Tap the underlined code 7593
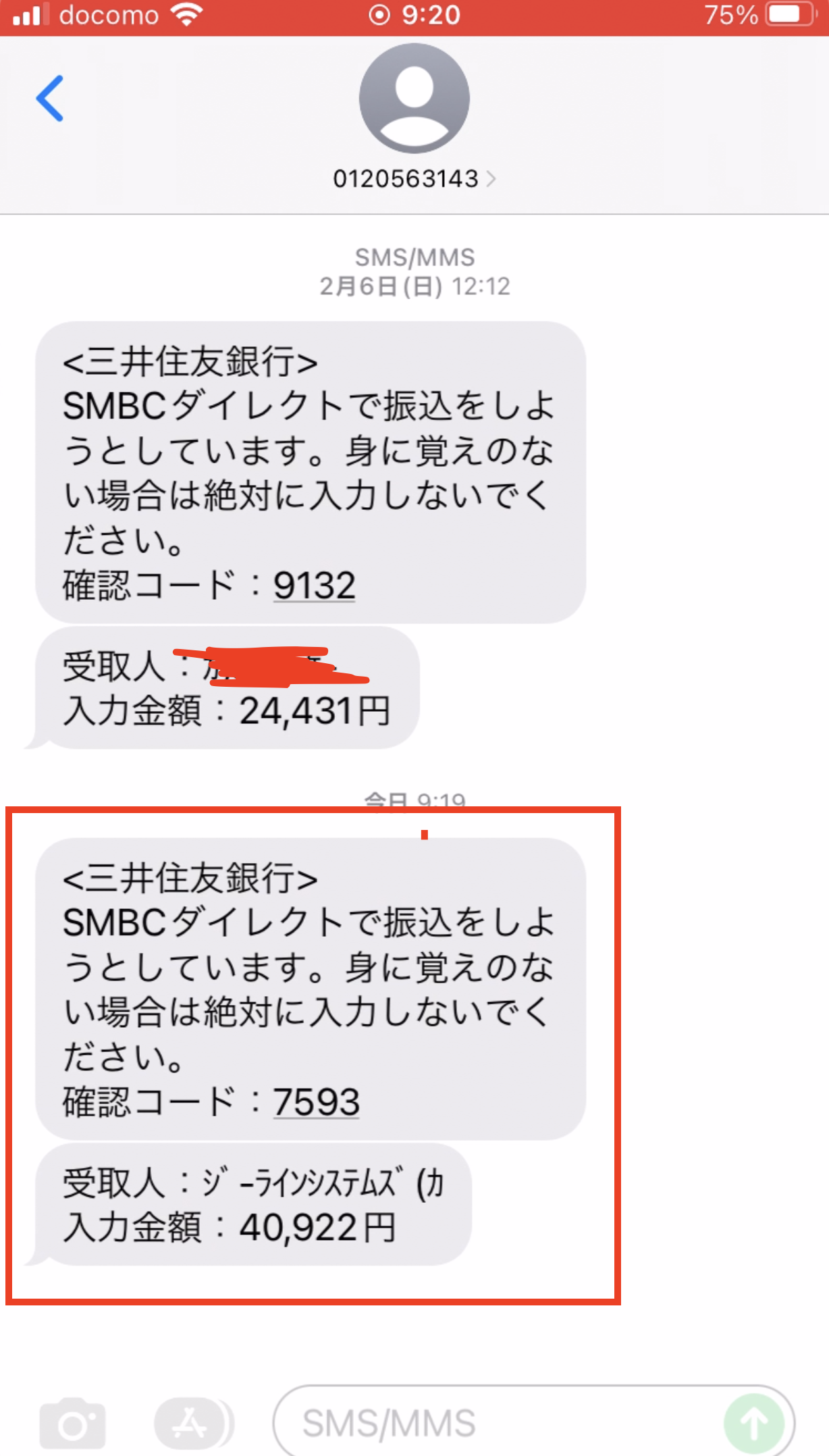Image resolution: width=829 pixels, height=1456 pixels. pyautogui.click(x=316, y=1102)
